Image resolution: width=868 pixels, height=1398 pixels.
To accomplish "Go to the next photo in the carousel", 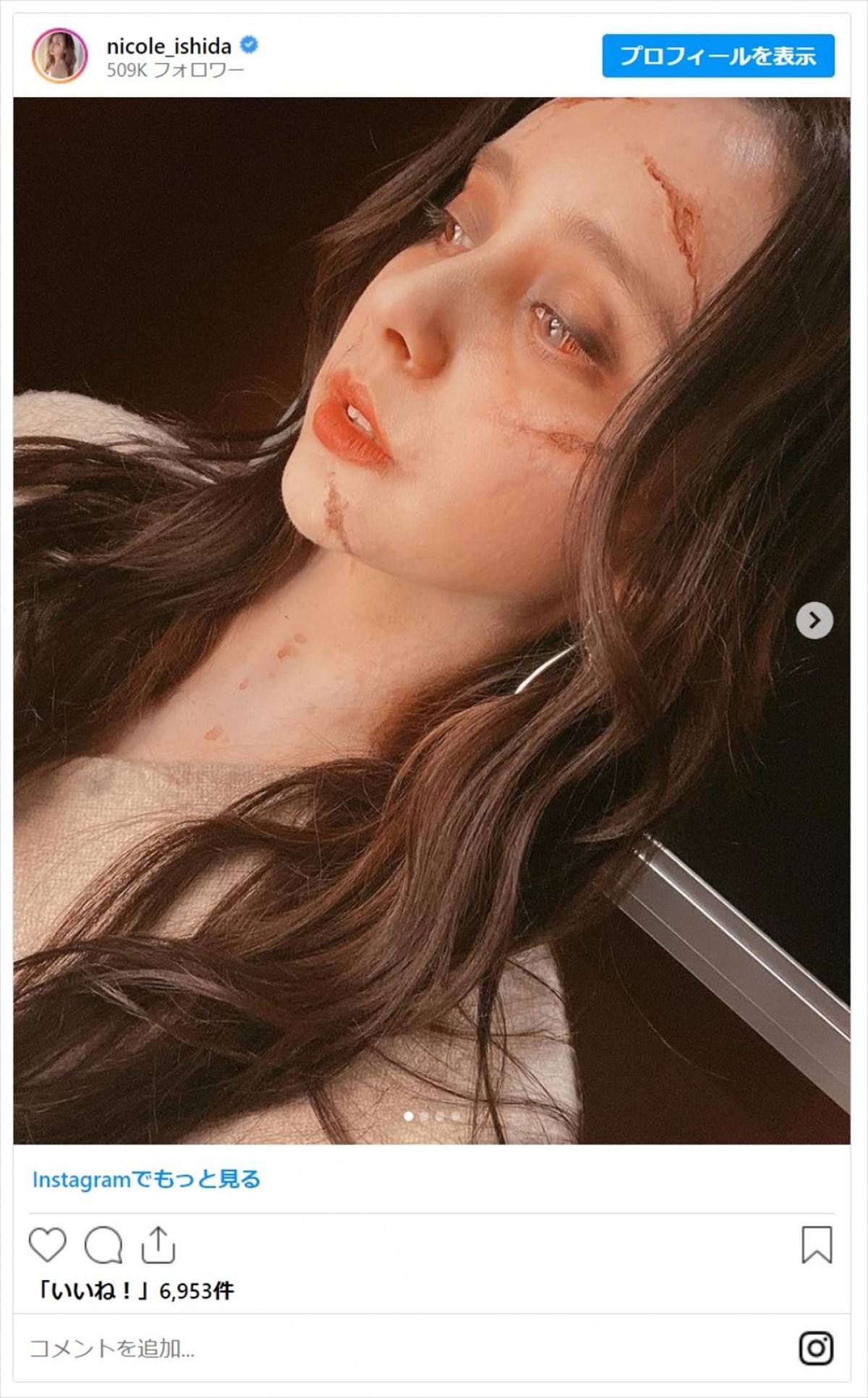I will pyautogui.click(x=814, y=620).
